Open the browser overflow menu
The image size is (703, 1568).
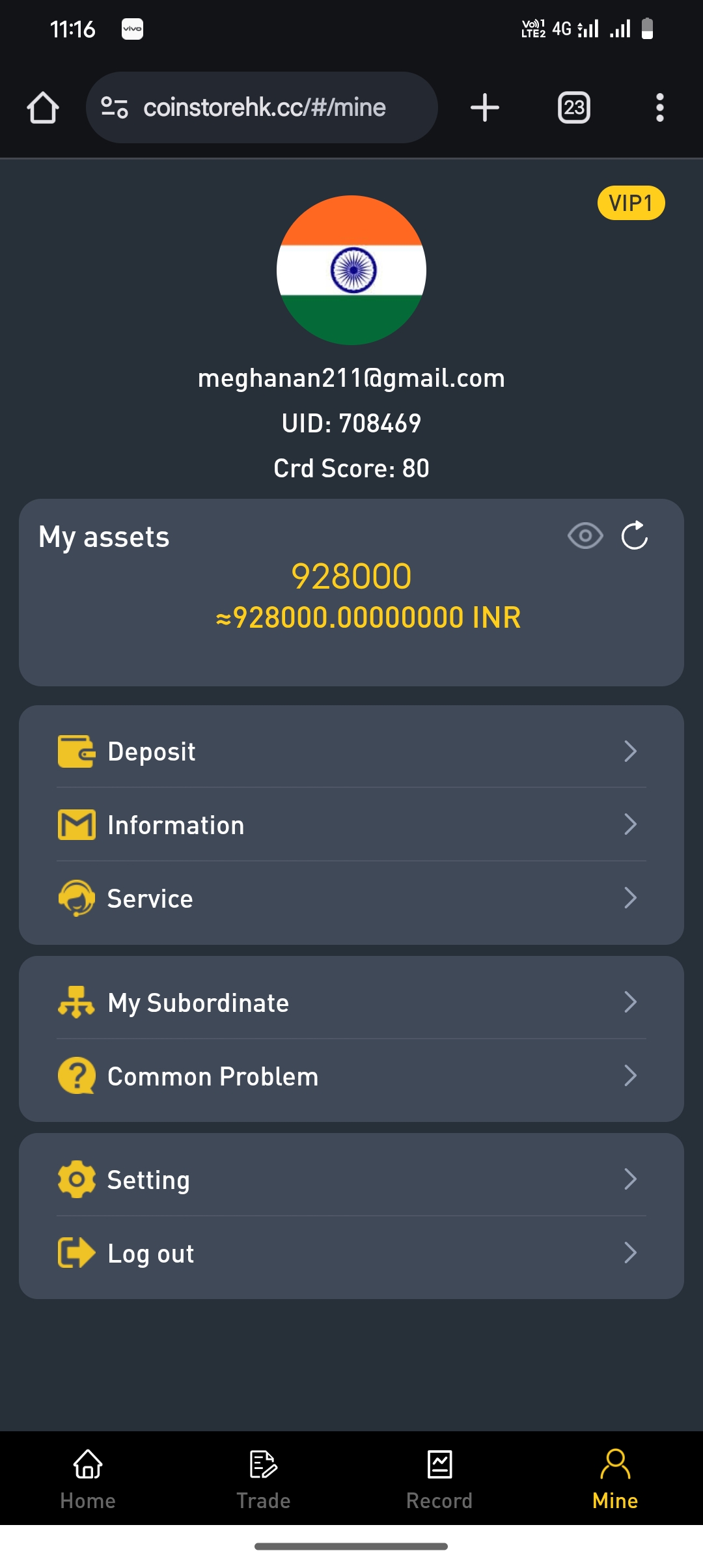click(x=660, y=107)
